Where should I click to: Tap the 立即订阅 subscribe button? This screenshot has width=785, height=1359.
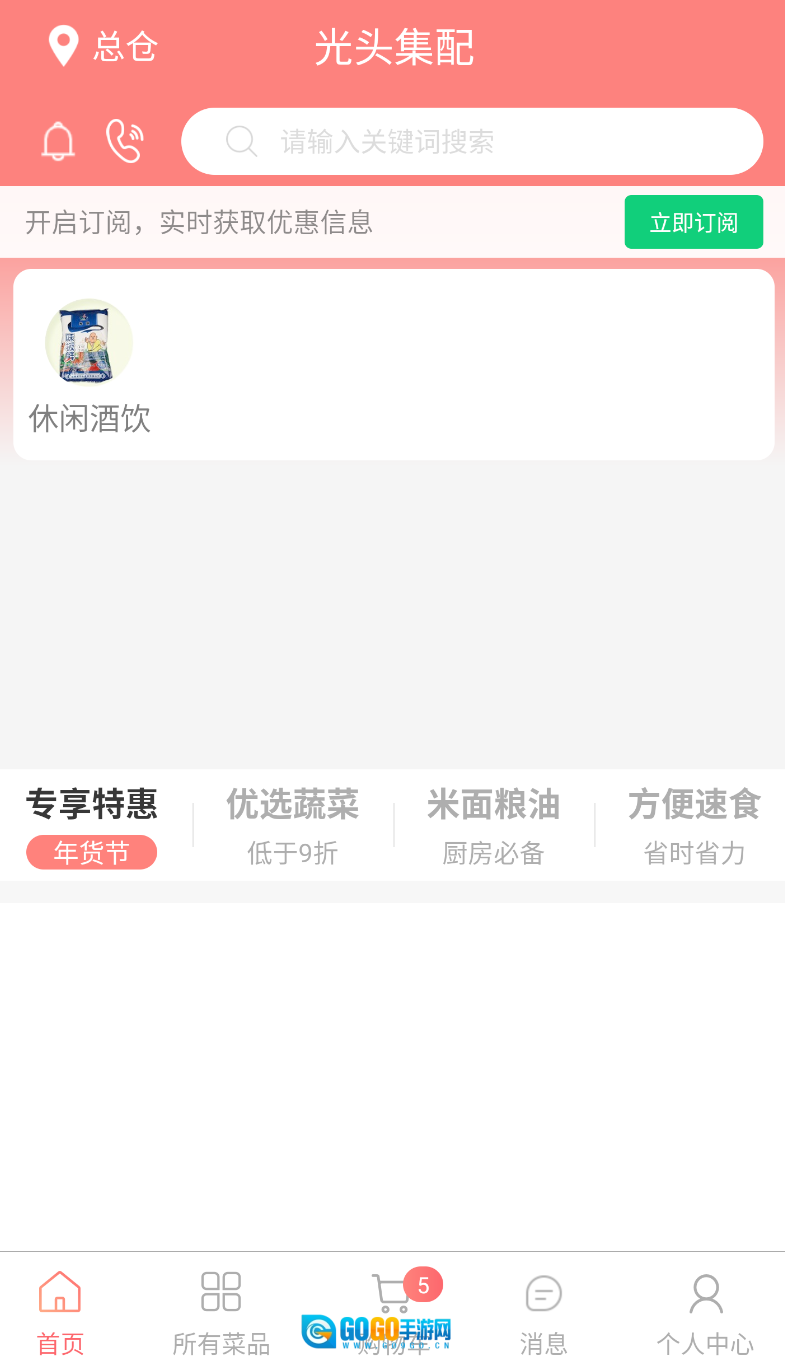(x=693, y=222)
